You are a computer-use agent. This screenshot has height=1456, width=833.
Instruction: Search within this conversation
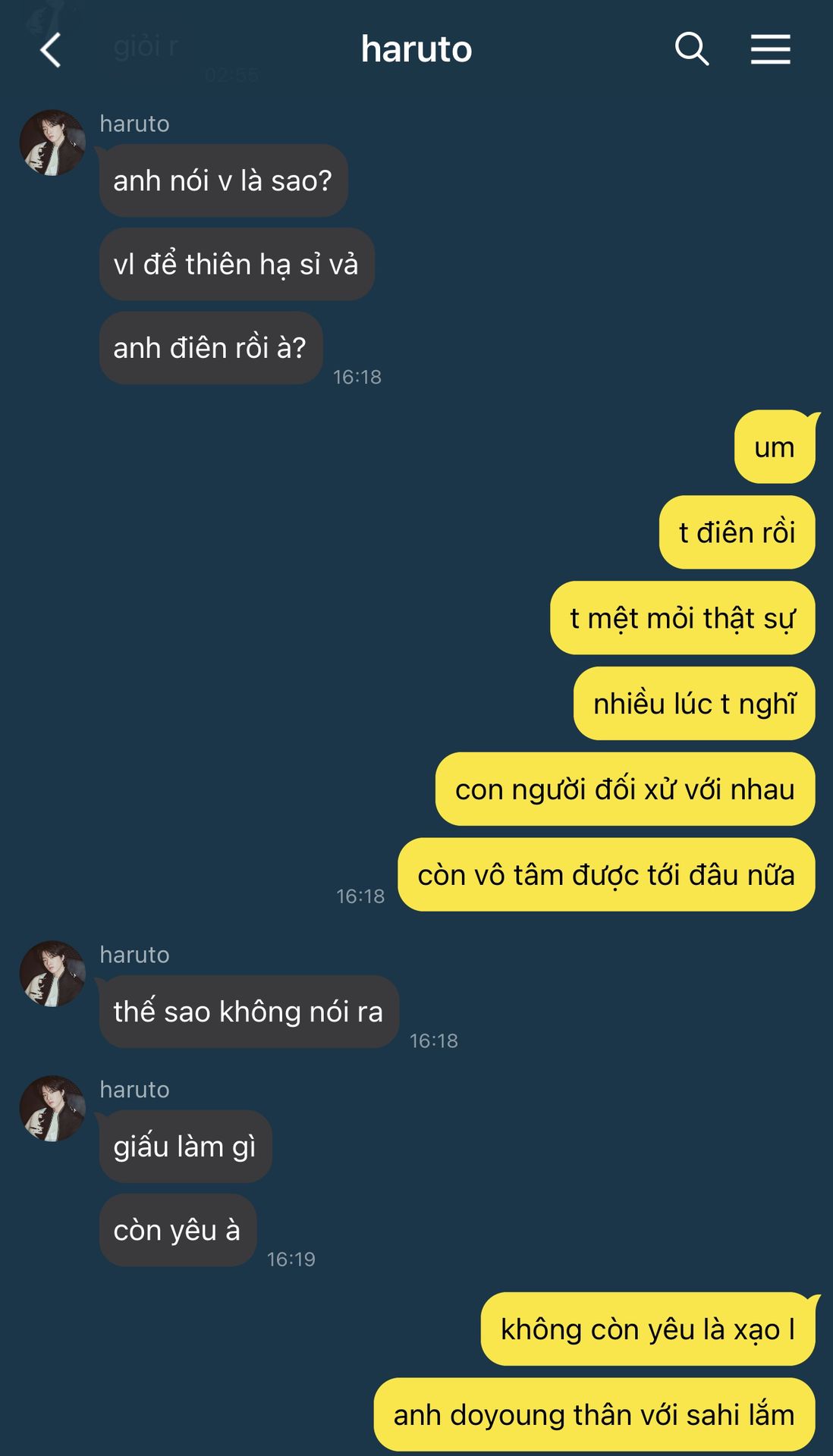[691, 49]
